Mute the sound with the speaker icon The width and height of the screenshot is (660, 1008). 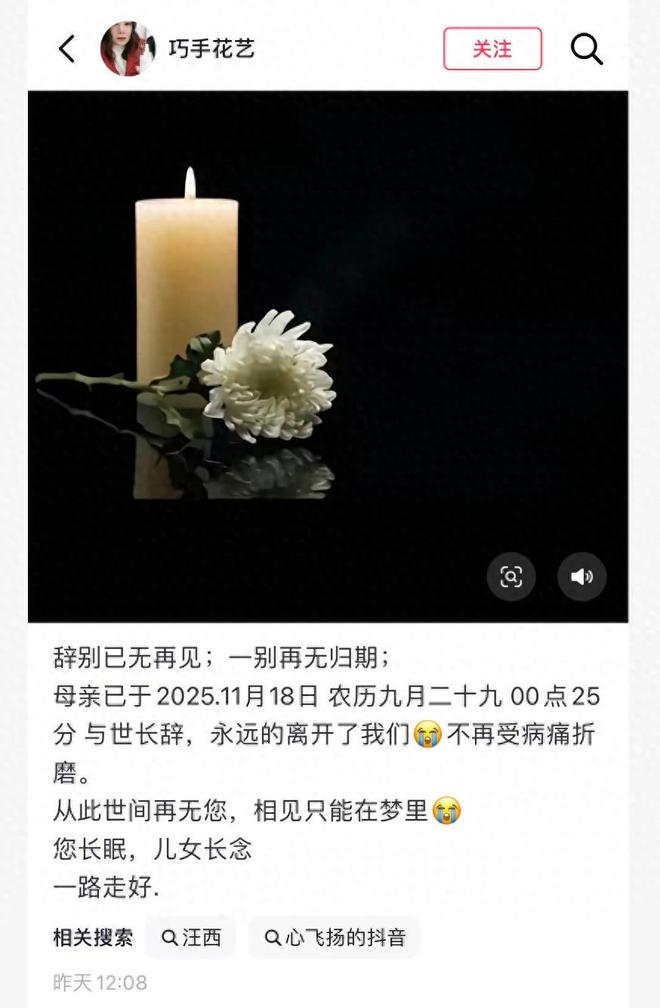[582, 576]
